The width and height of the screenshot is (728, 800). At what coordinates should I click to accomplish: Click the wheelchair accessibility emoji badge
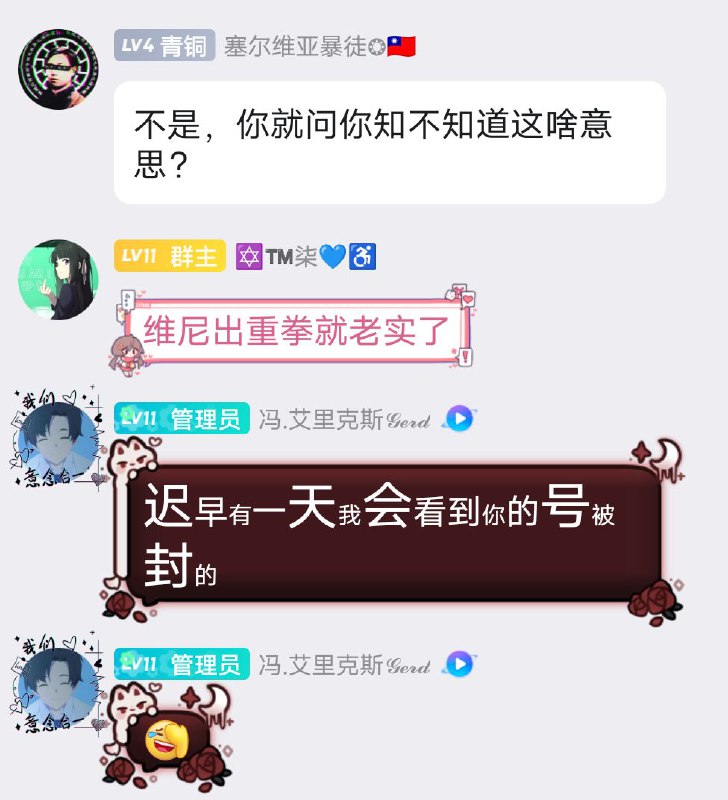pos(362,258)
